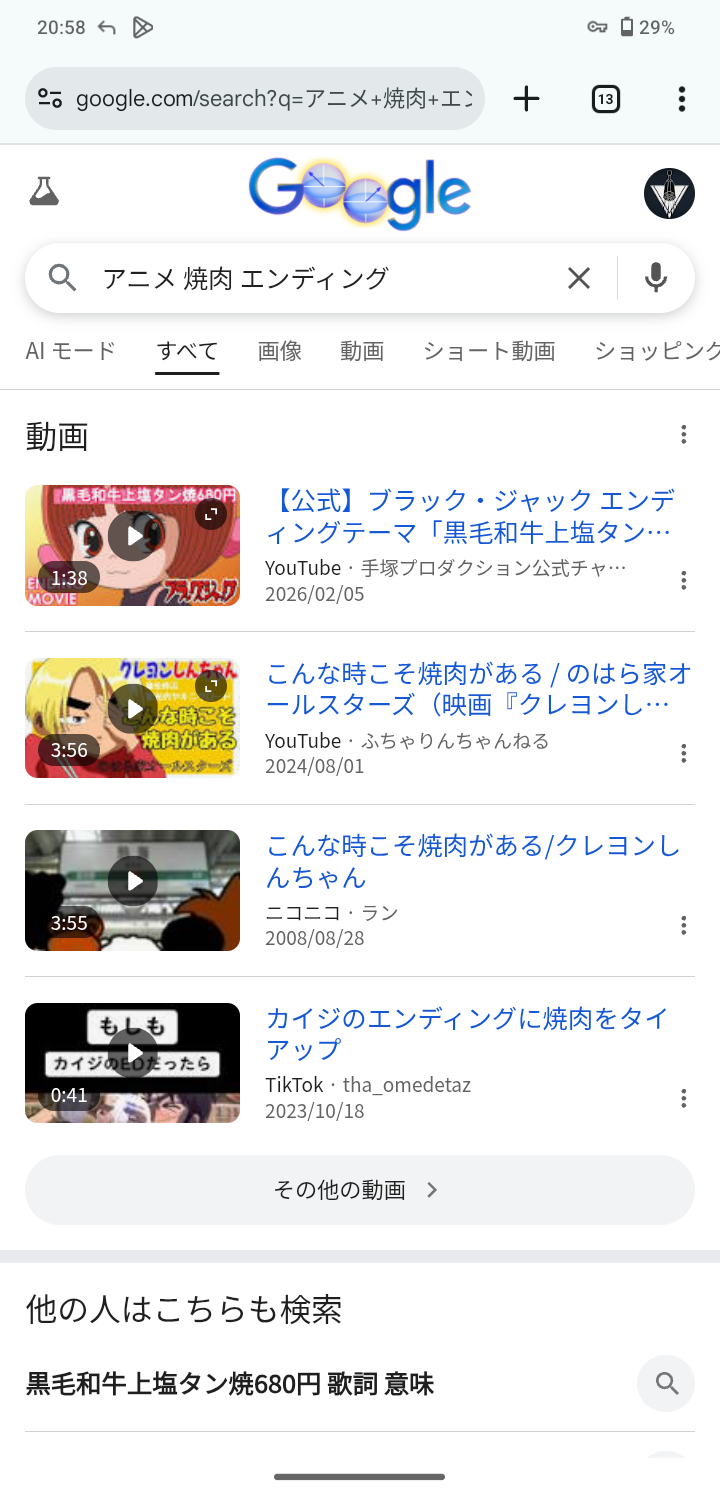Switch to the ショート動画 tab
Screen dimensions: 720x1496
[x=489, y=351]
